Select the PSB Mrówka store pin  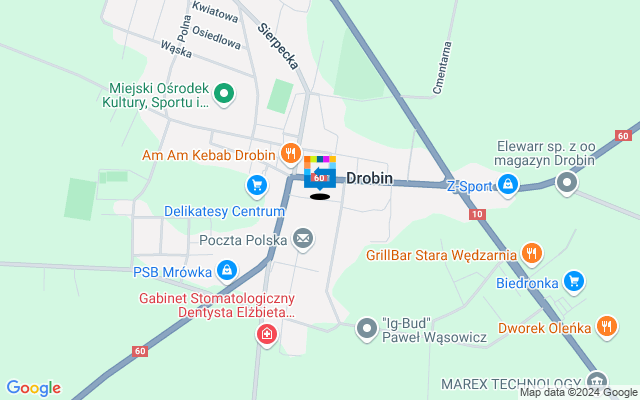(227, 270)
